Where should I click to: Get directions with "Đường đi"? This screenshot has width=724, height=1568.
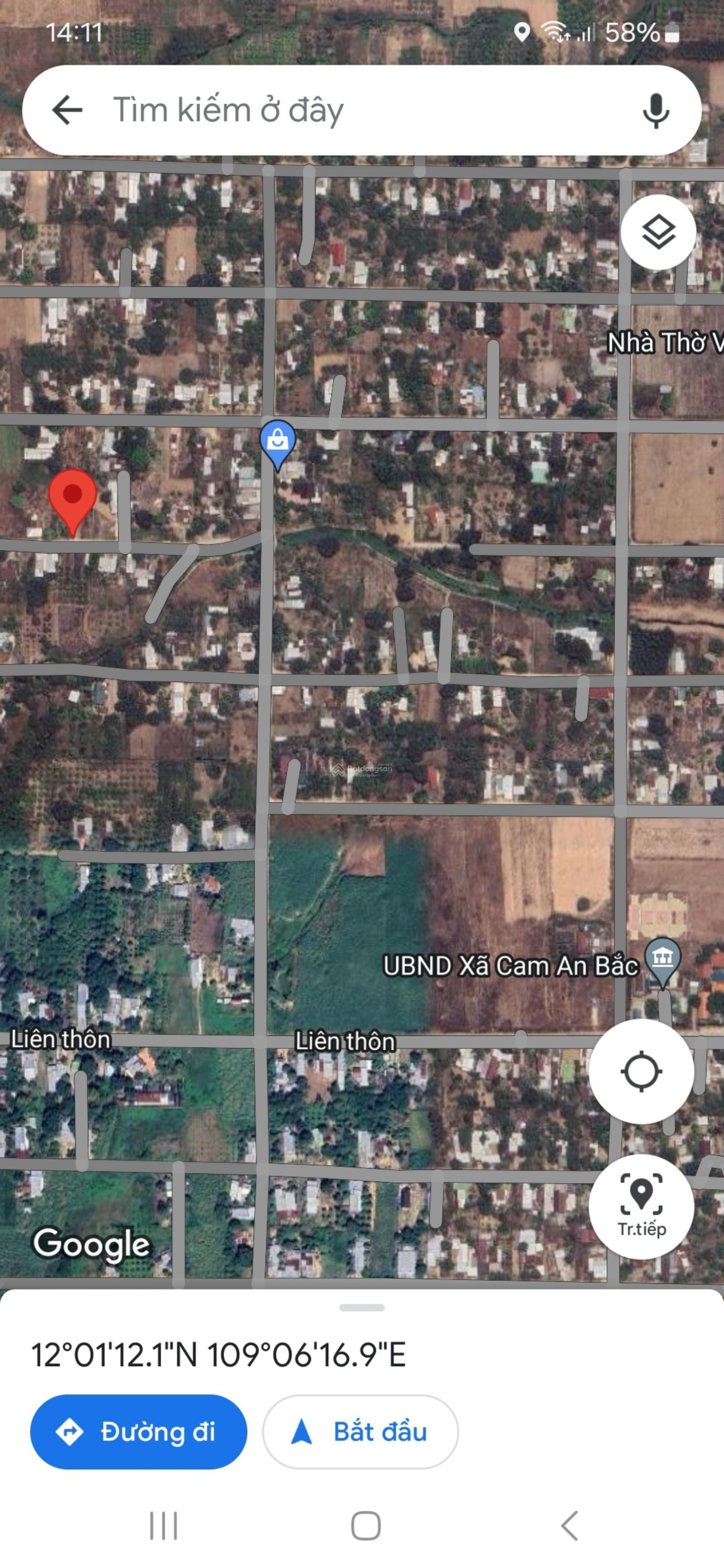pyautogui.click(x=139, y=1432)
